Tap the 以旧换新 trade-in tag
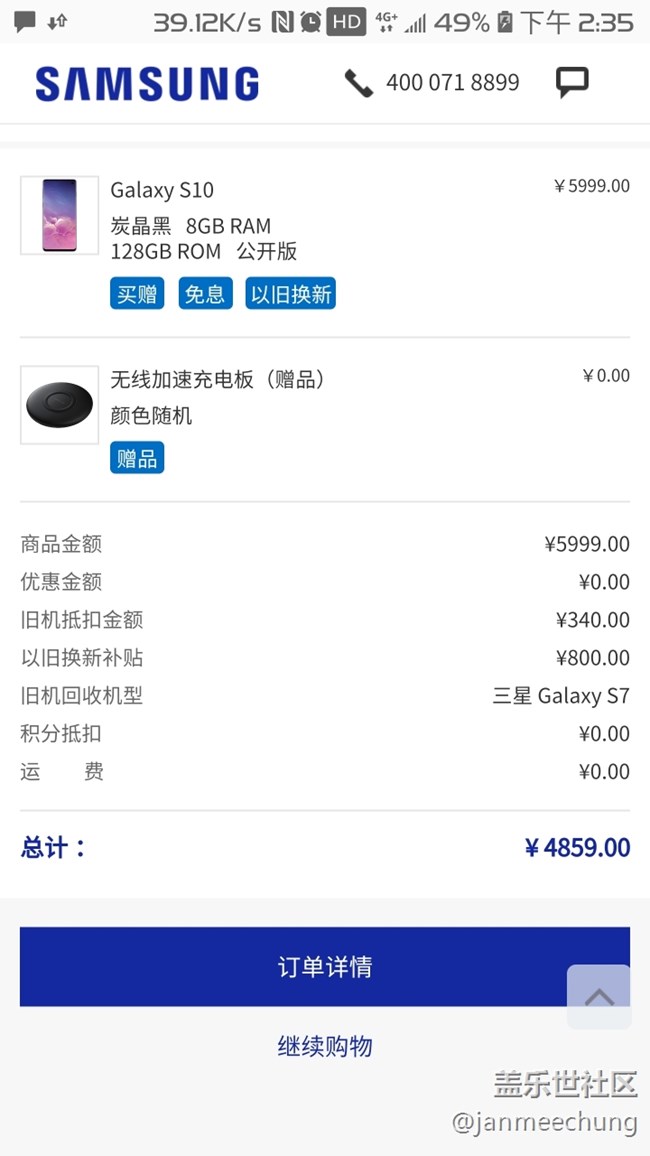Screen dimensions: 650x1156 pyautogui.click(x=290, y=294)
